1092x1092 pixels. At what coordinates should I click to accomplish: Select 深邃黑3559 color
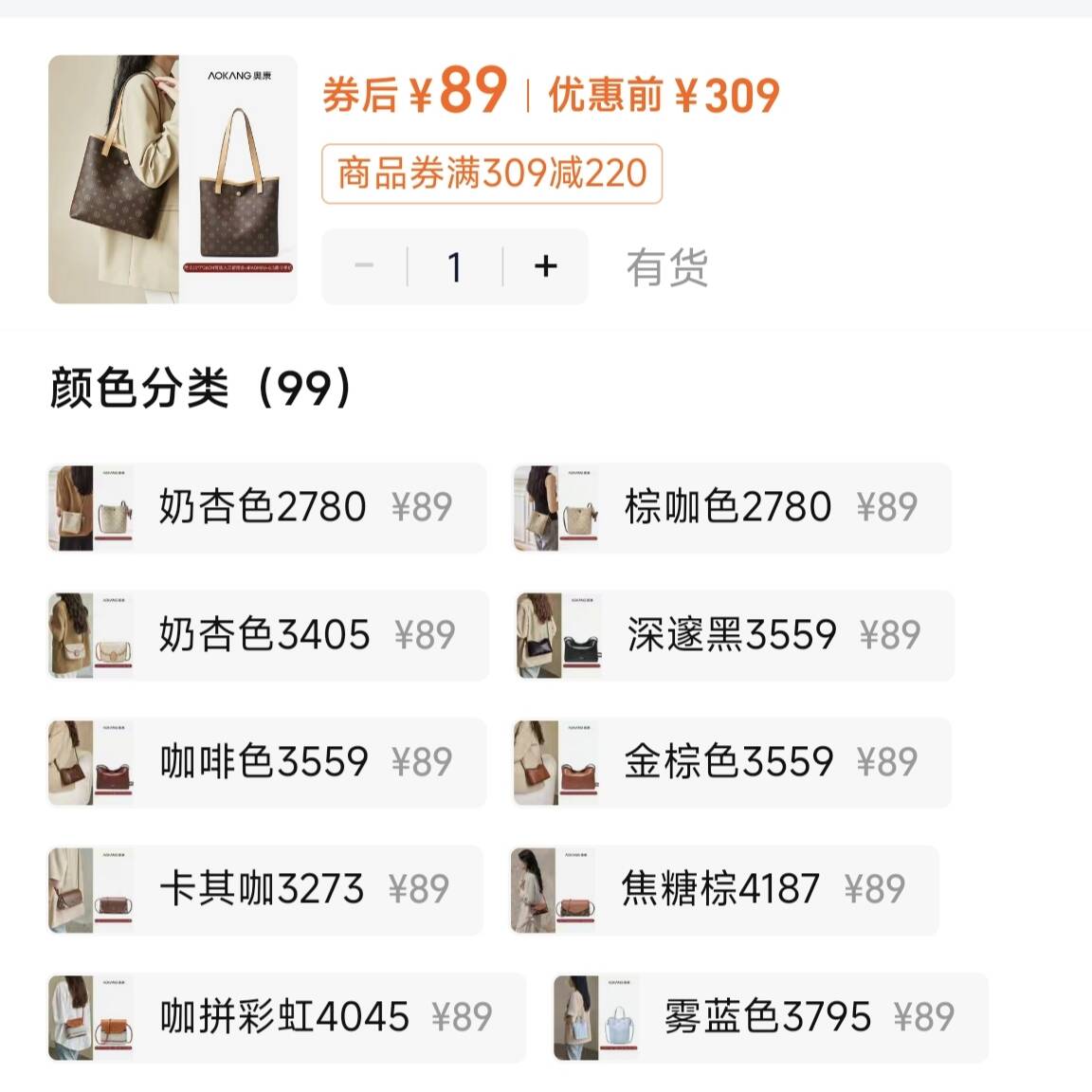pos(735,634)
